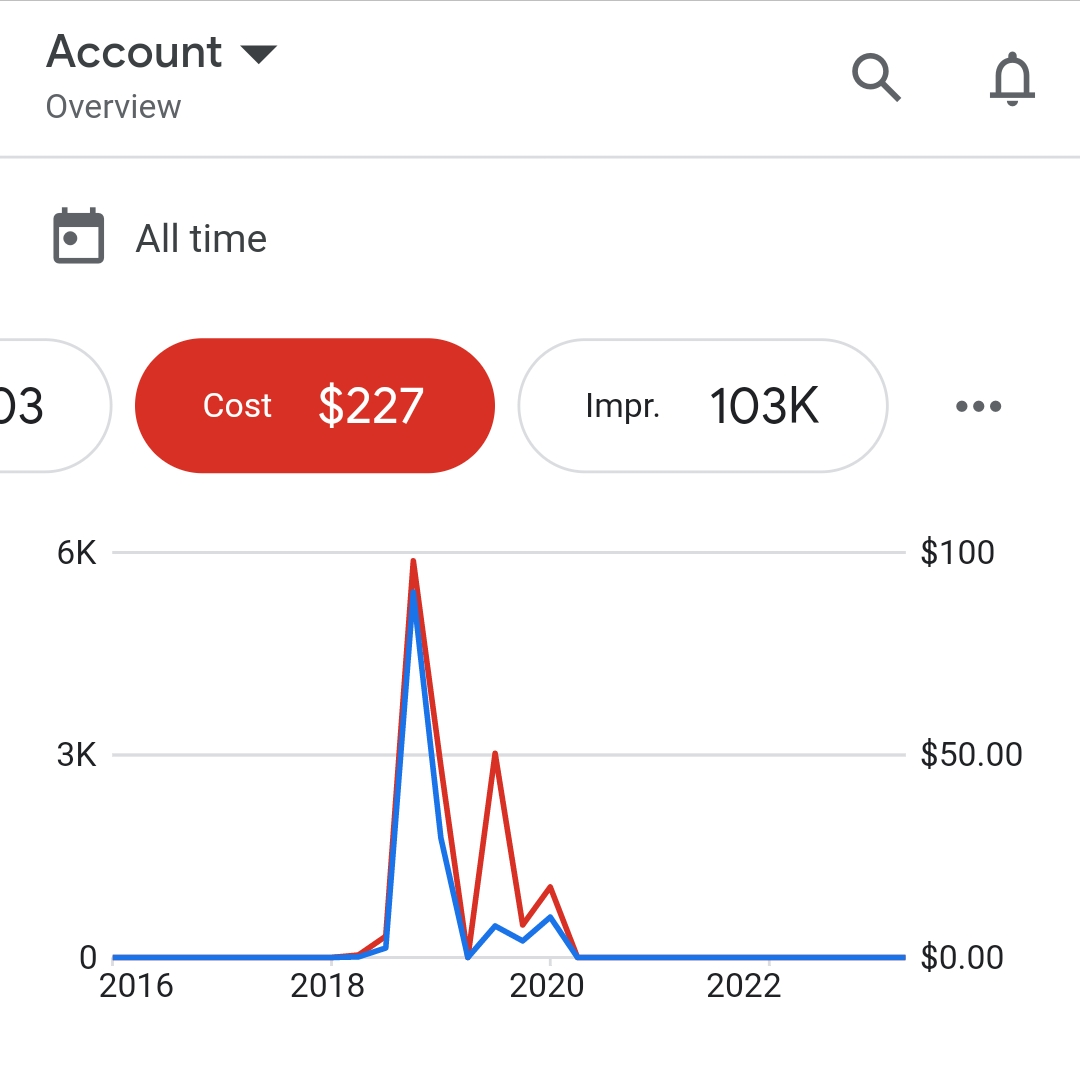Image resolution: width=1080 pixels, height=1086 pixels.
Task: Select the Account heading
Action: pyautogui.click(x=134, y=52)
